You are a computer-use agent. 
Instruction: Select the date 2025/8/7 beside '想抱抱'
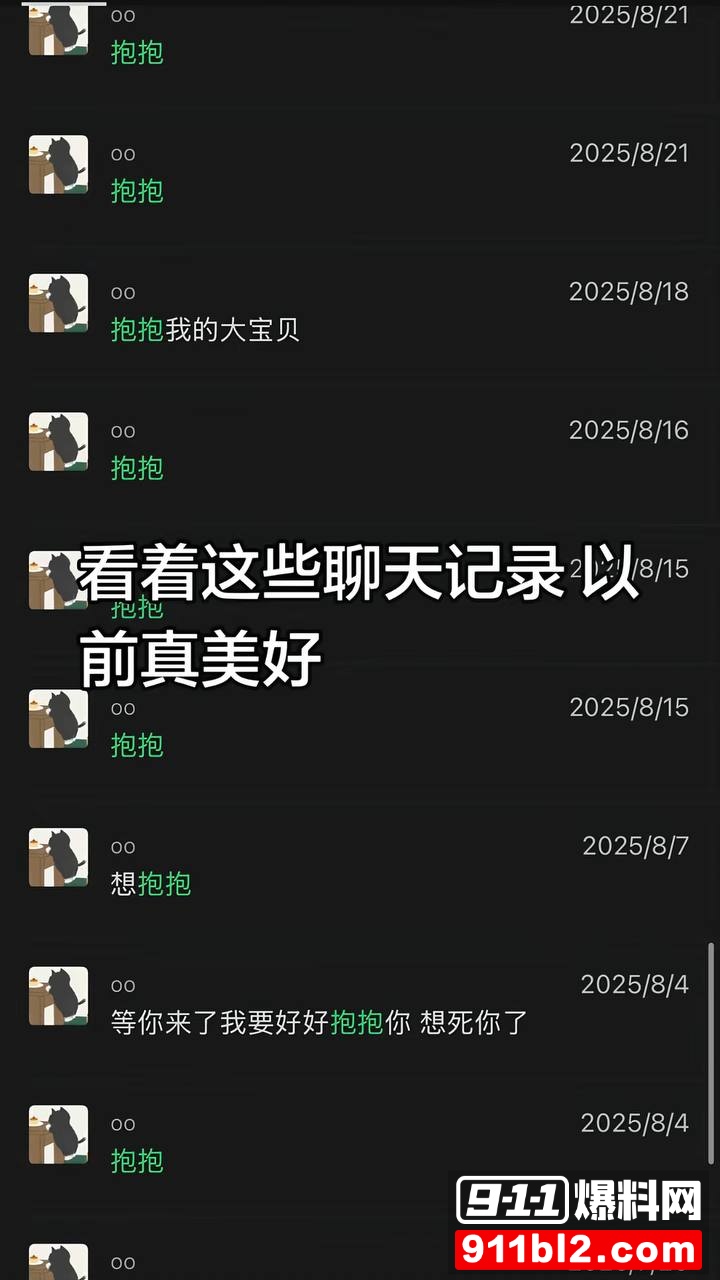pos(635,845)
